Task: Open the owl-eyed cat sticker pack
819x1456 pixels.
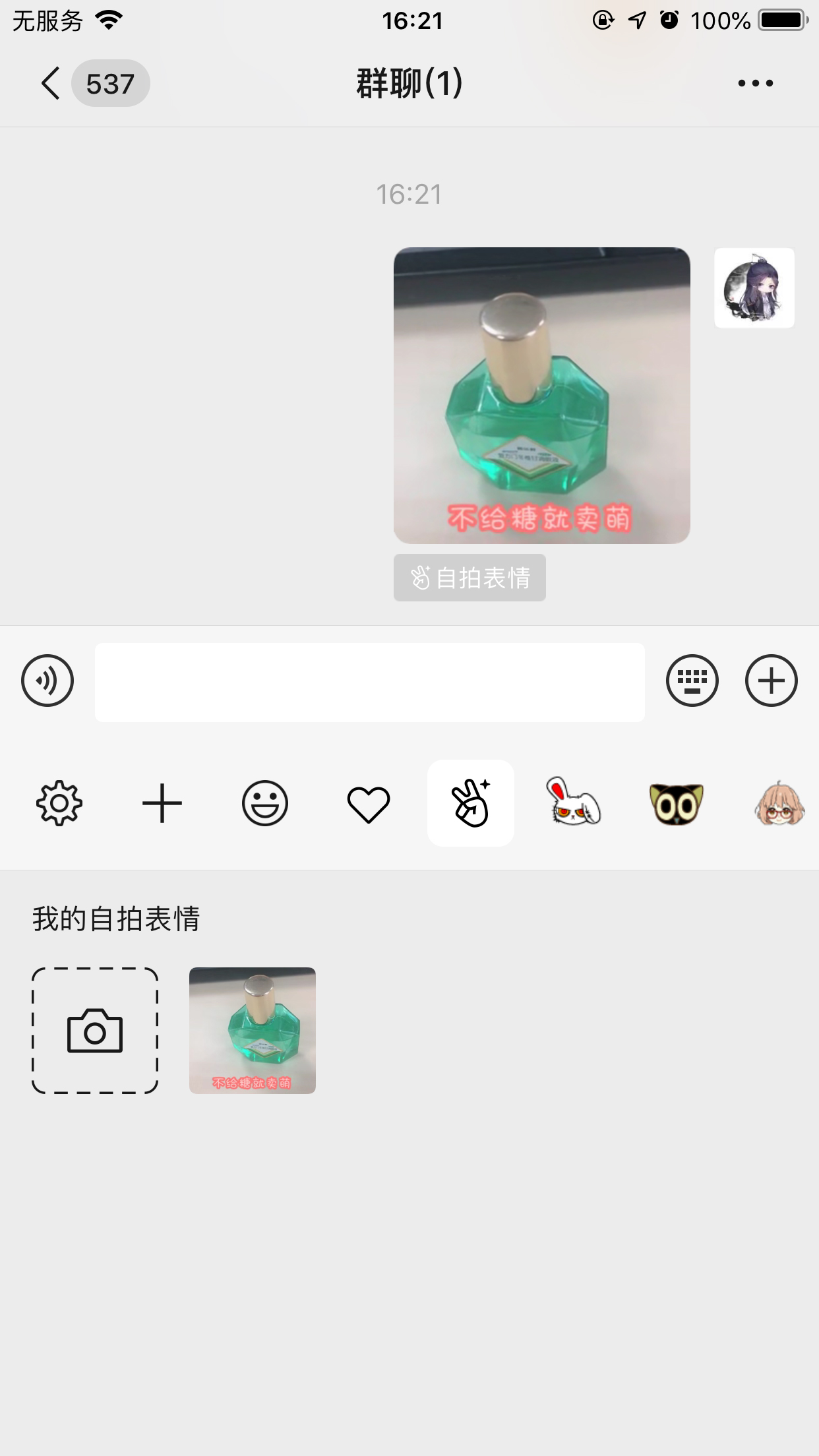Action: pos(676,803)
